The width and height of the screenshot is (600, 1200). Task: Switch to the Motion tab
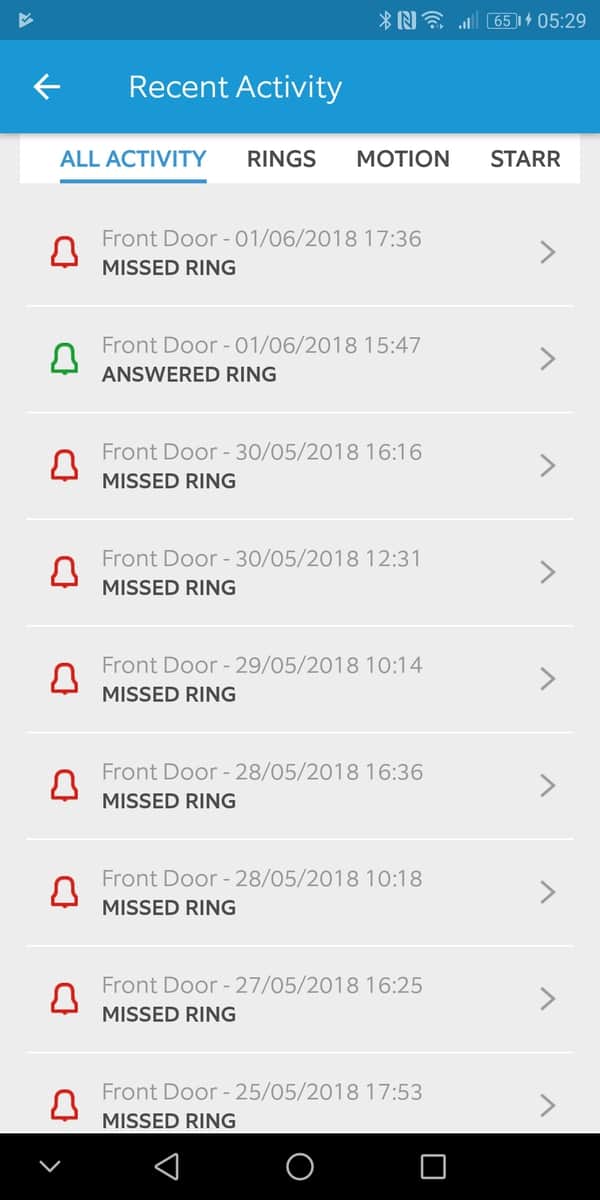pos(403,159)
